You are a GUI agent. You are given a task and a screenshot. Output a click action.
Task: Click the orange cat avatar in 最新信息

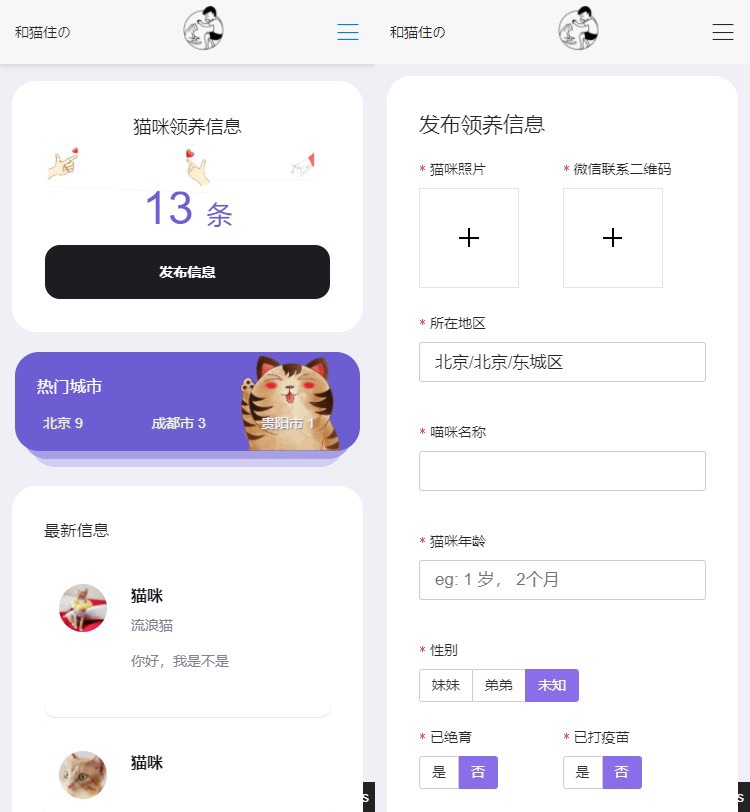click(x=82, y=775)
